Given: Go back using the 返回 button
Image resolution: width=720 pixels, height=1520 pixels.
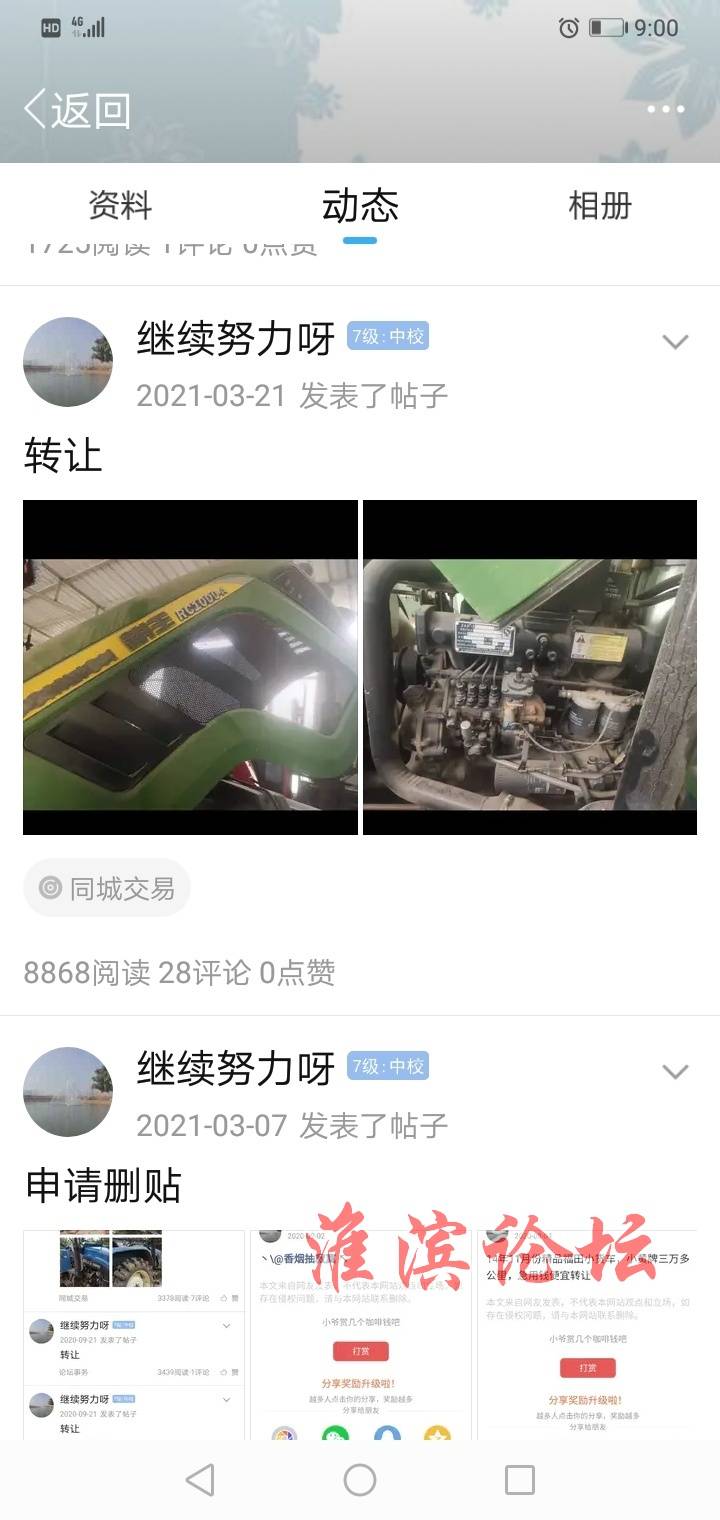Looking at the screenshot, I should coord(78,109).
